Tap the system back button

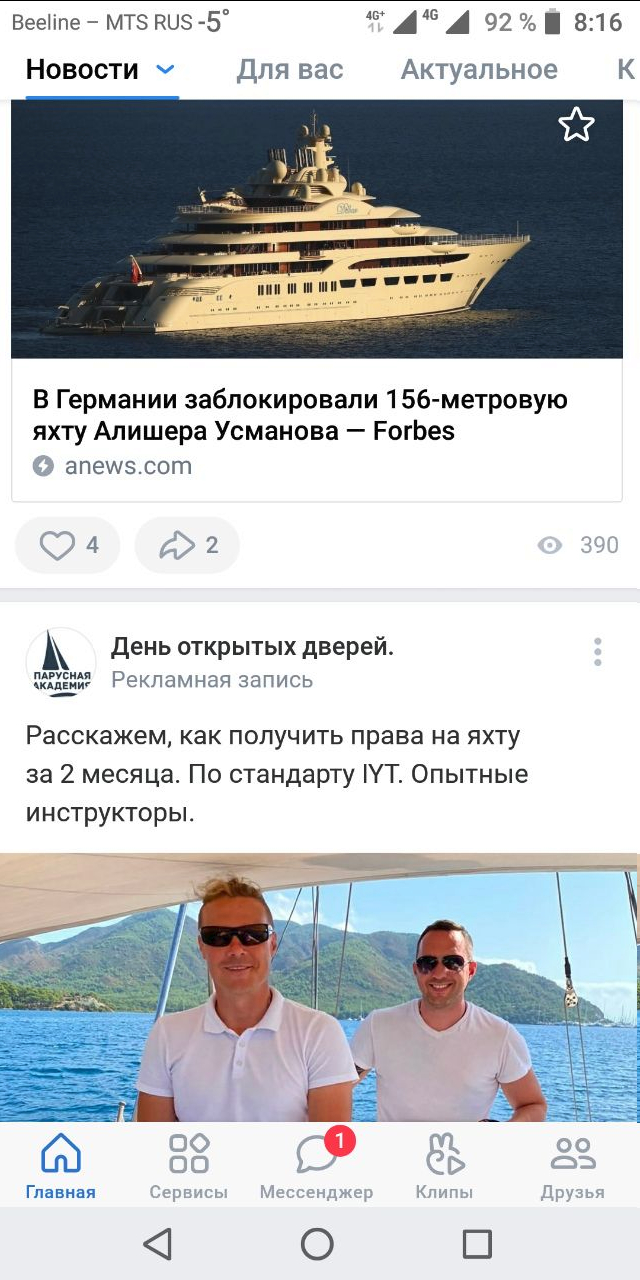pos(157,1244)
